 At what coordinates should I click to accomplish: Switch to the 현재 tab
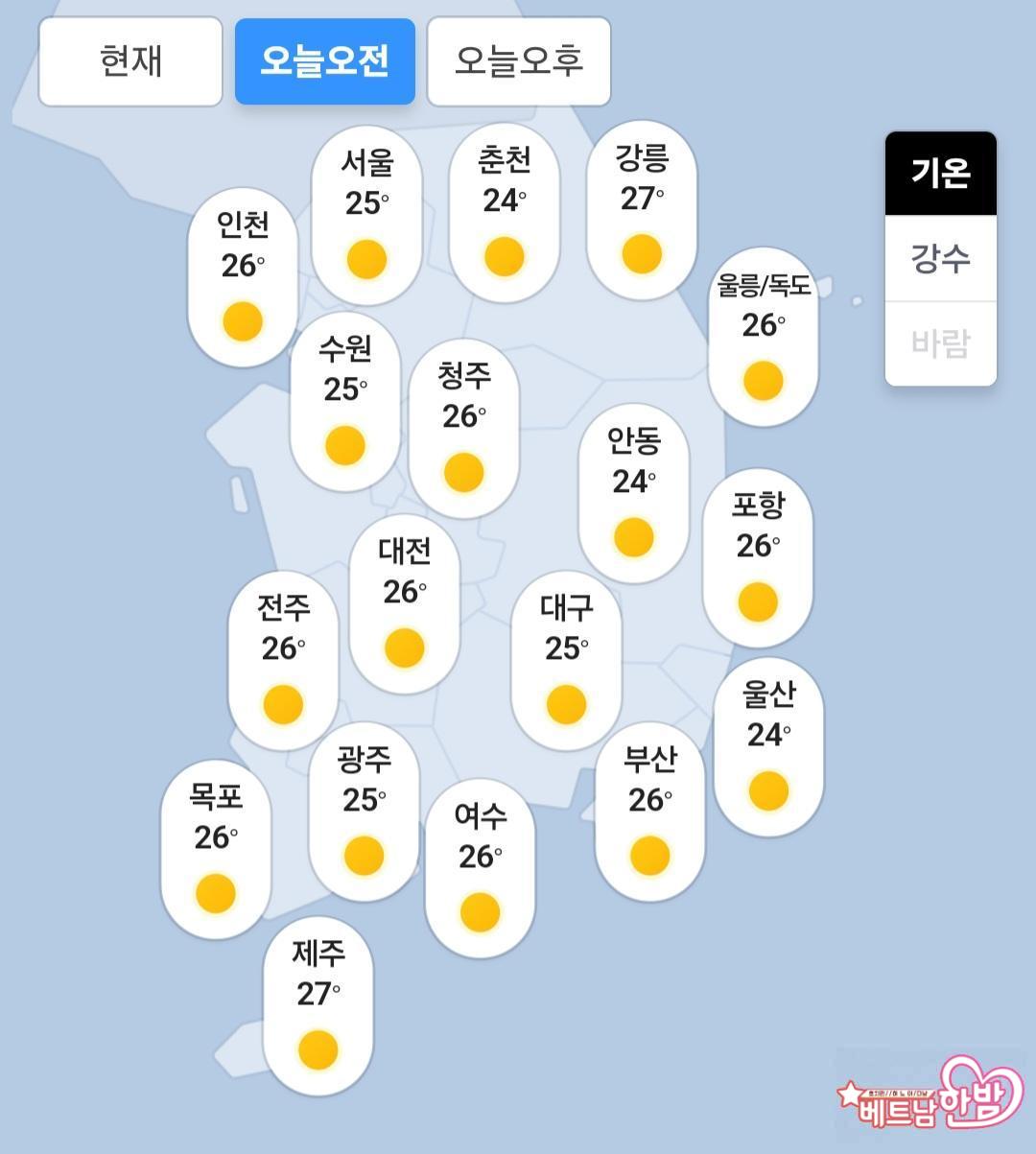pos(130,61)
